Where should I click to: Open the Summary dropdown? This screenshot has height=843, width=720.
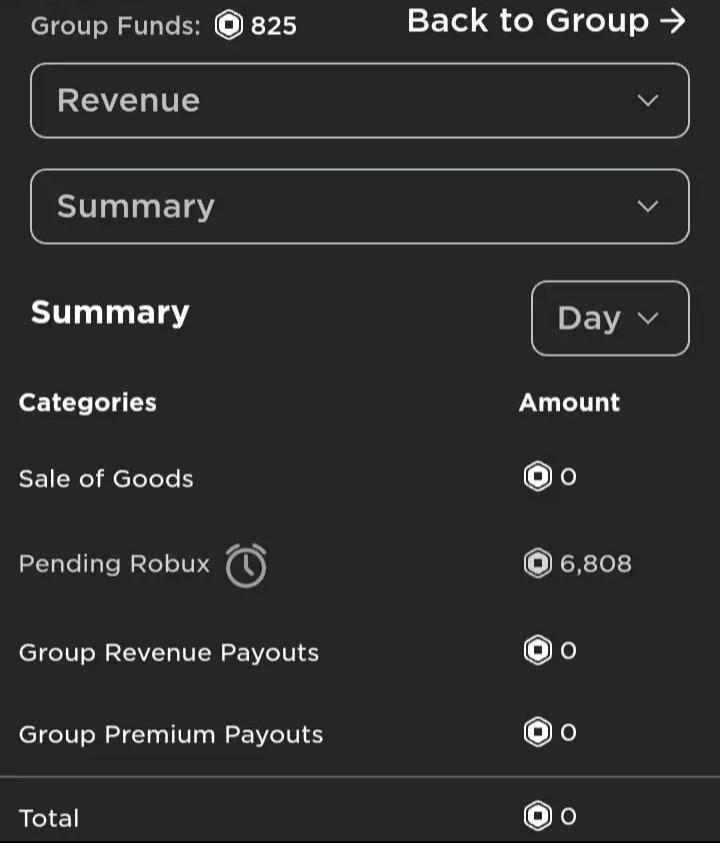pos(360,206)
